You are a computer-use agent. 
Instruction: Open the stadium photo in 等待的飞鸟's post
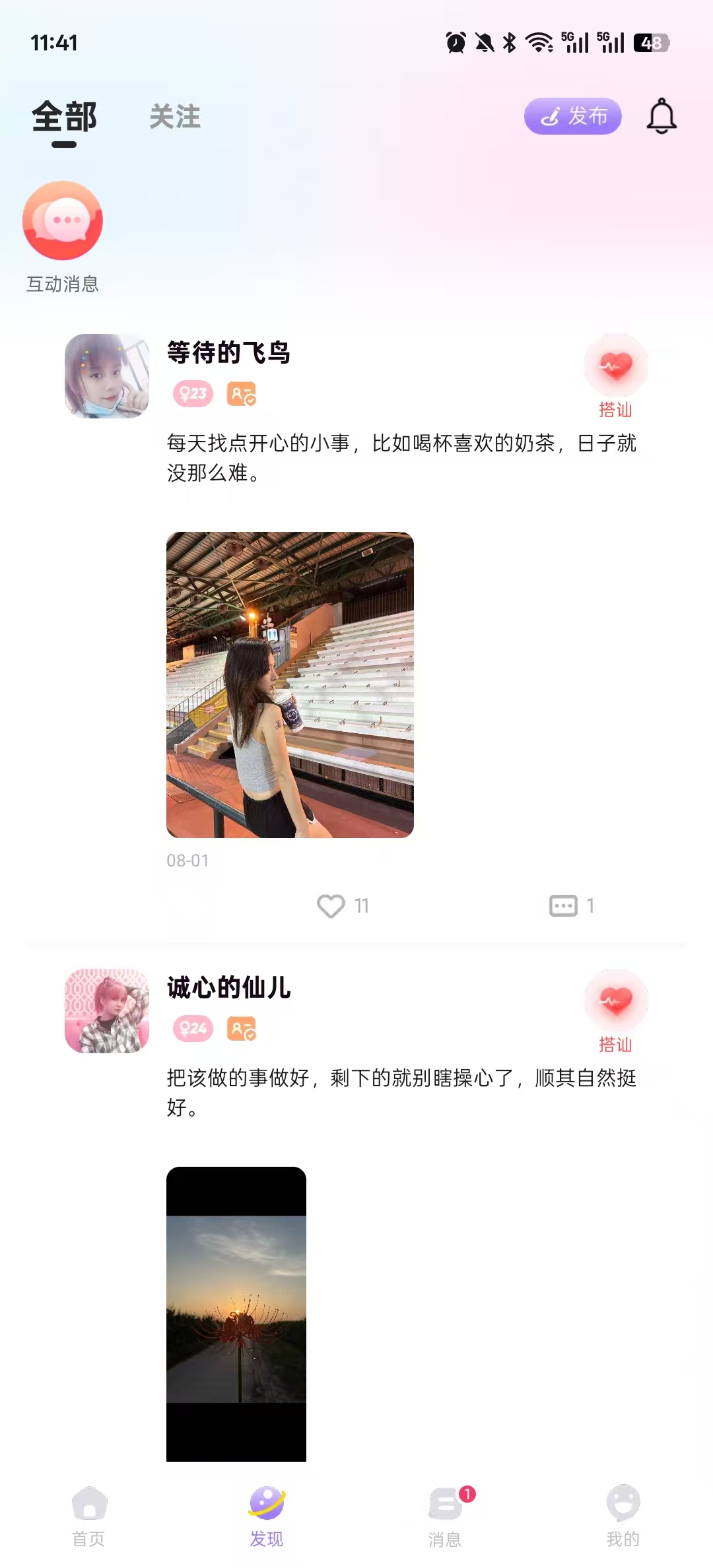tap(290, 684)
